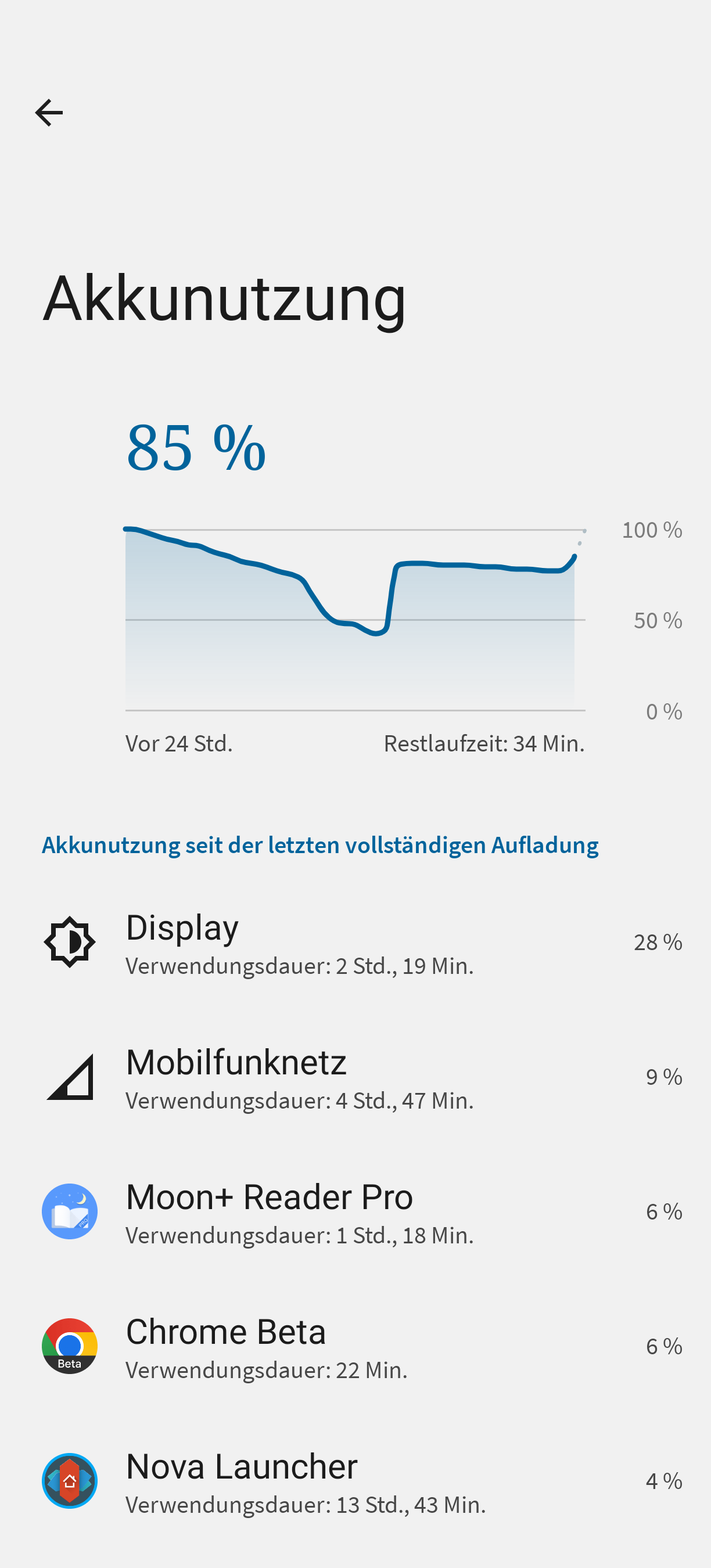Open Chrome Beta battery usage details
Image resolution: width=711 pixels, height=1568 pixels.
coord(355,1346)
